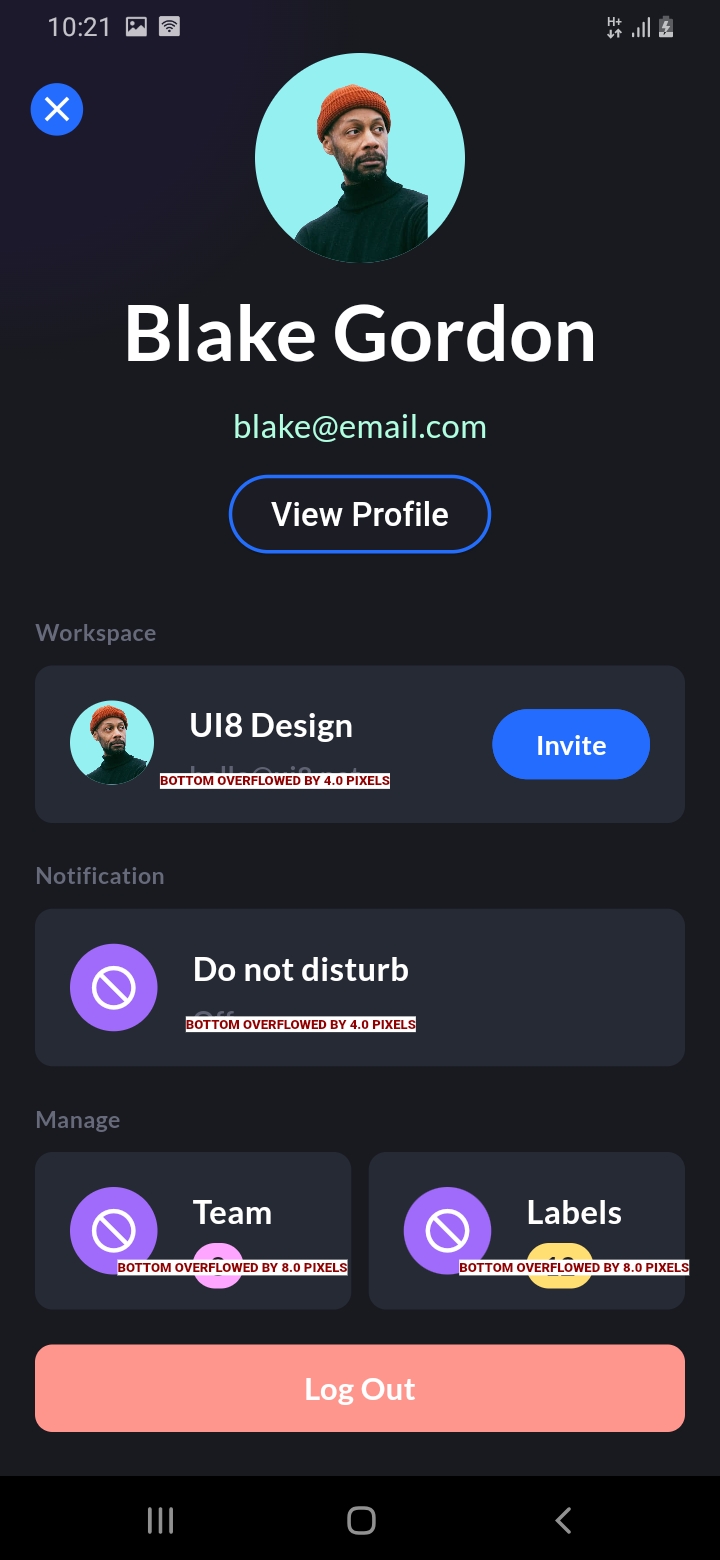The image size is (720, 1560).
Task: Go back using the system back button
Action: click(x=563, y=1520)
